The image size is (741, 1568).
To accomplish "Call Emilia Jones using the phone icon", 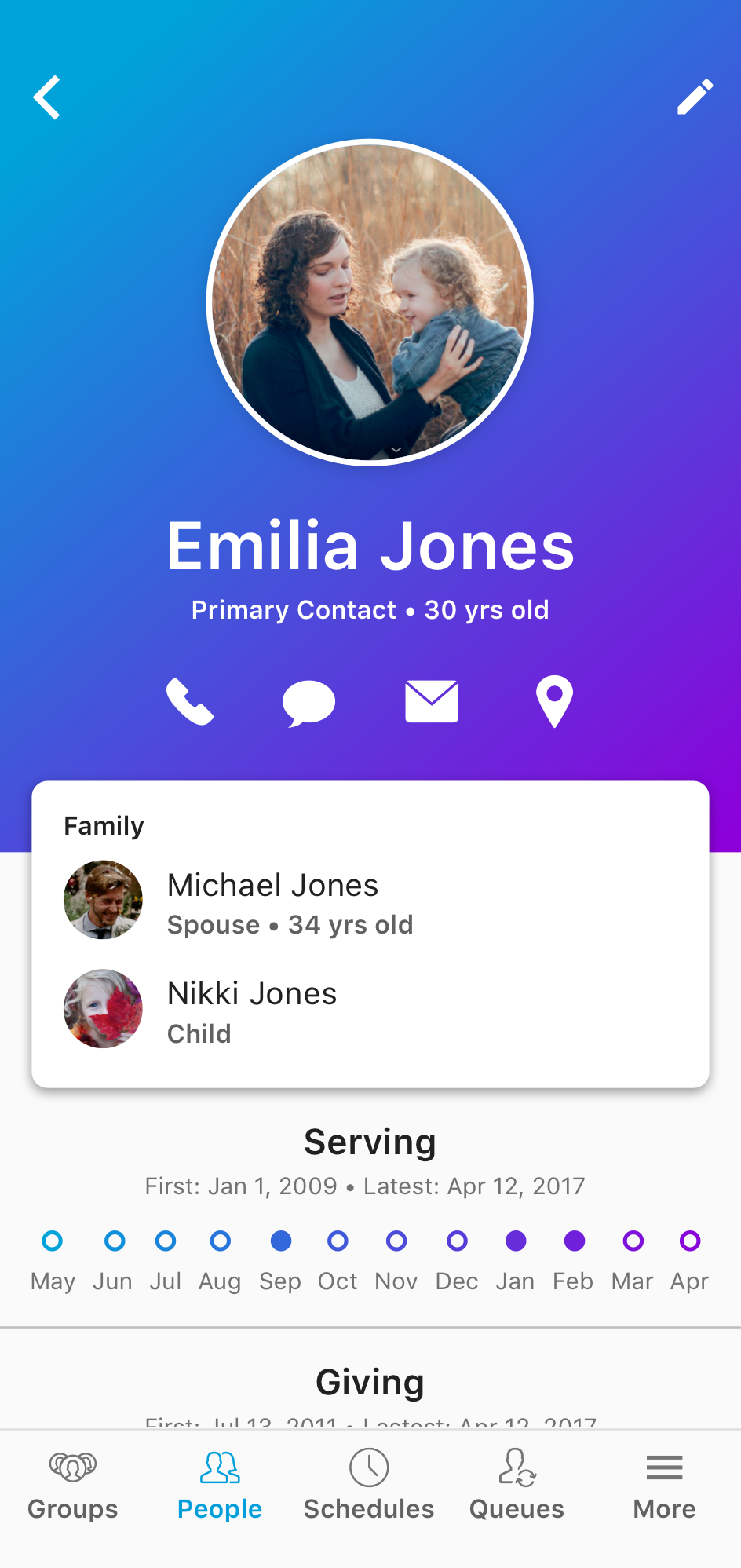I will coord(190,701).
